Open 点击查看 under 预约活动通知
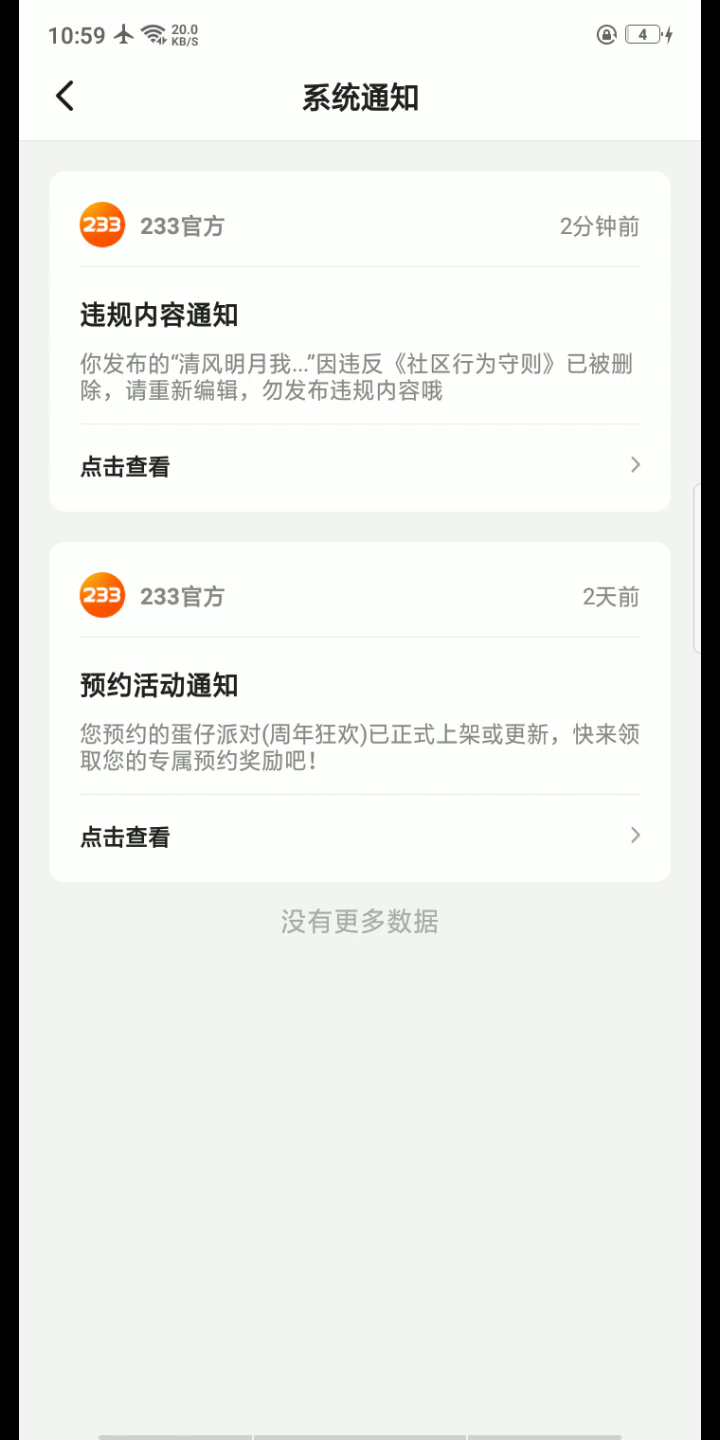 click(x=359, y=837)
